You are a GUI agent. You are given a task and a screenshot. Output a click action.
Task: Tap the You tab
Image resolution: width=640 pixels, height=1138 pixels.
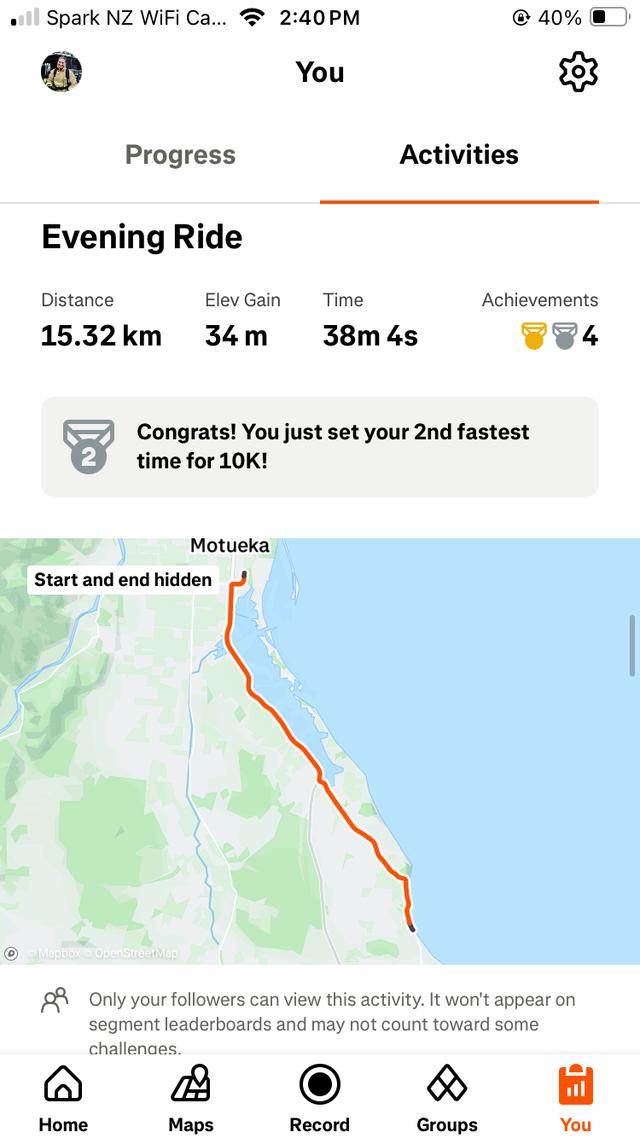pyautogui.click(x=575, y=1097)
